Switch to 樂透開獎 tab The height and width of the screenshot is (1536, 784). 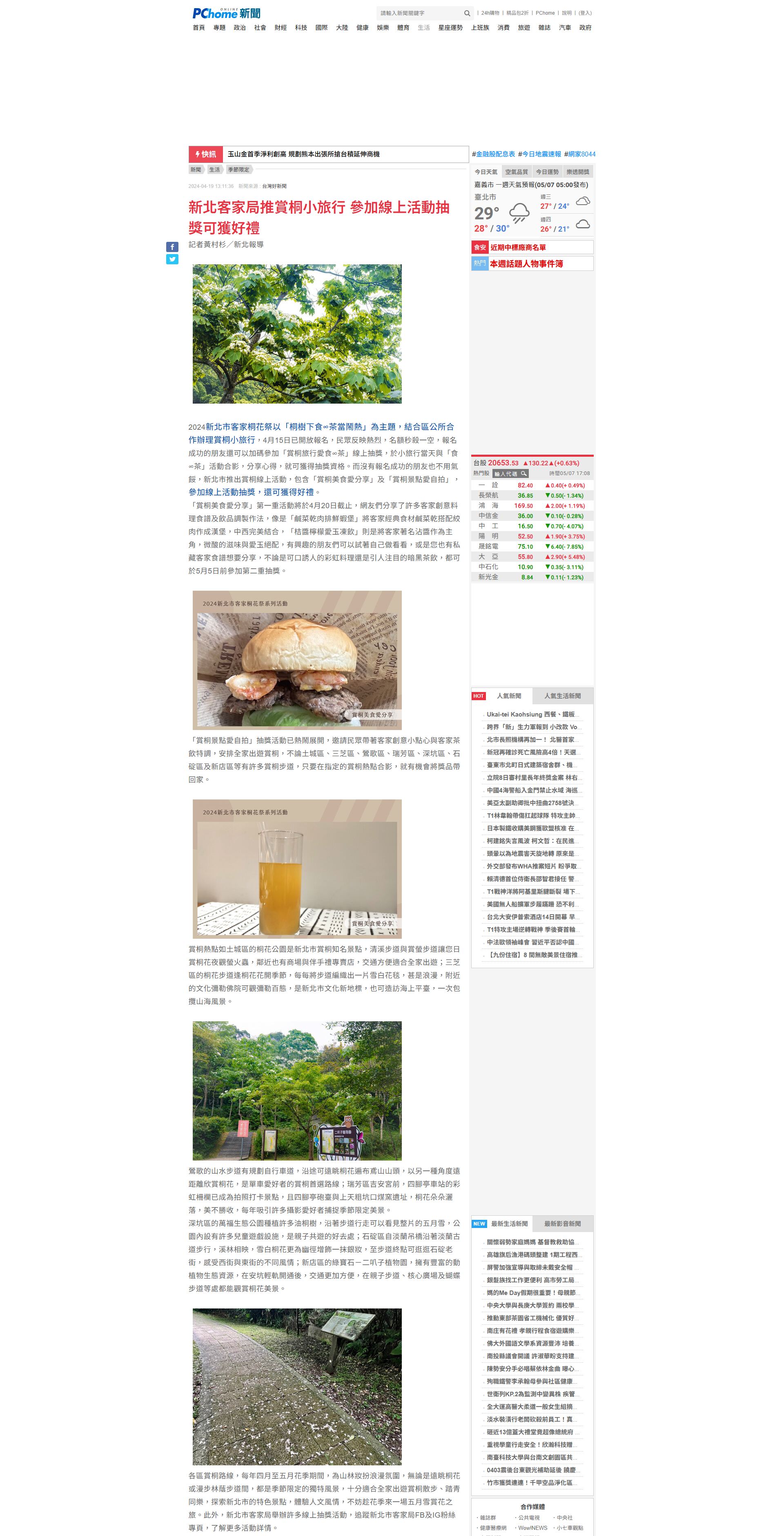tap(578, 172)
